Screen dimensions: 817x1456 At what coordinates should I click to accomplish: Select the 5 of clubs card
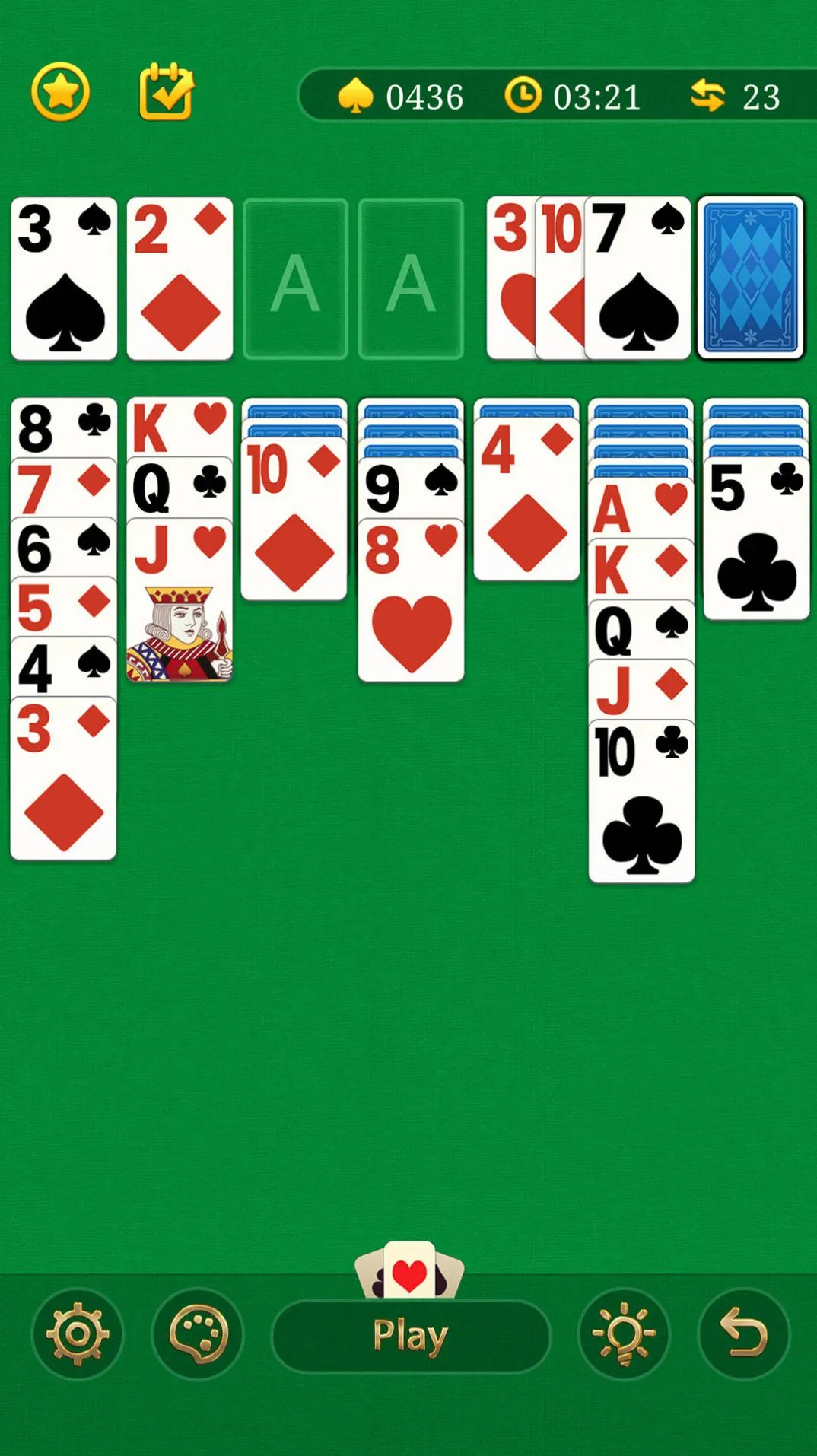755,540
